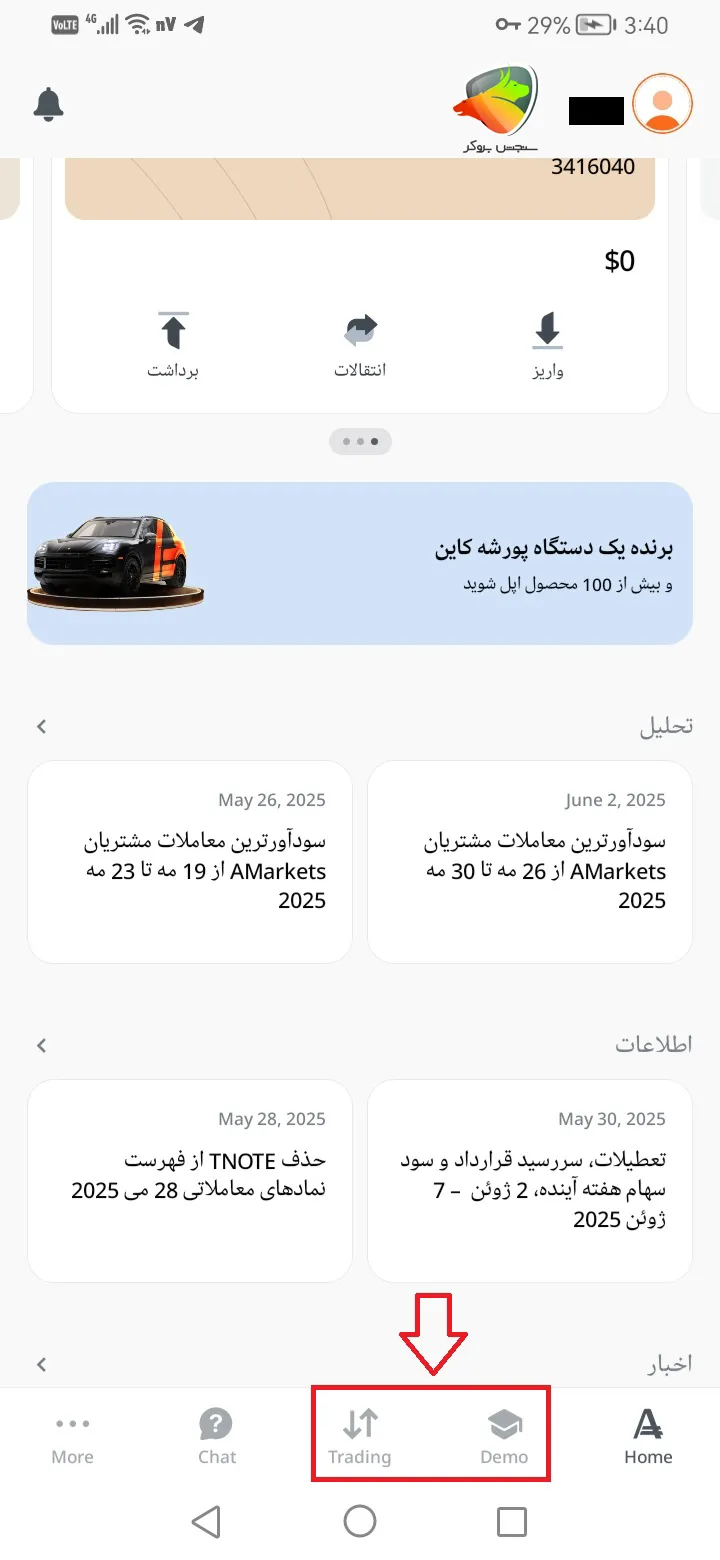This screenshot has height=1560, width=720.
Task: Tap the notifications bell icon
Action: point(48,104)
